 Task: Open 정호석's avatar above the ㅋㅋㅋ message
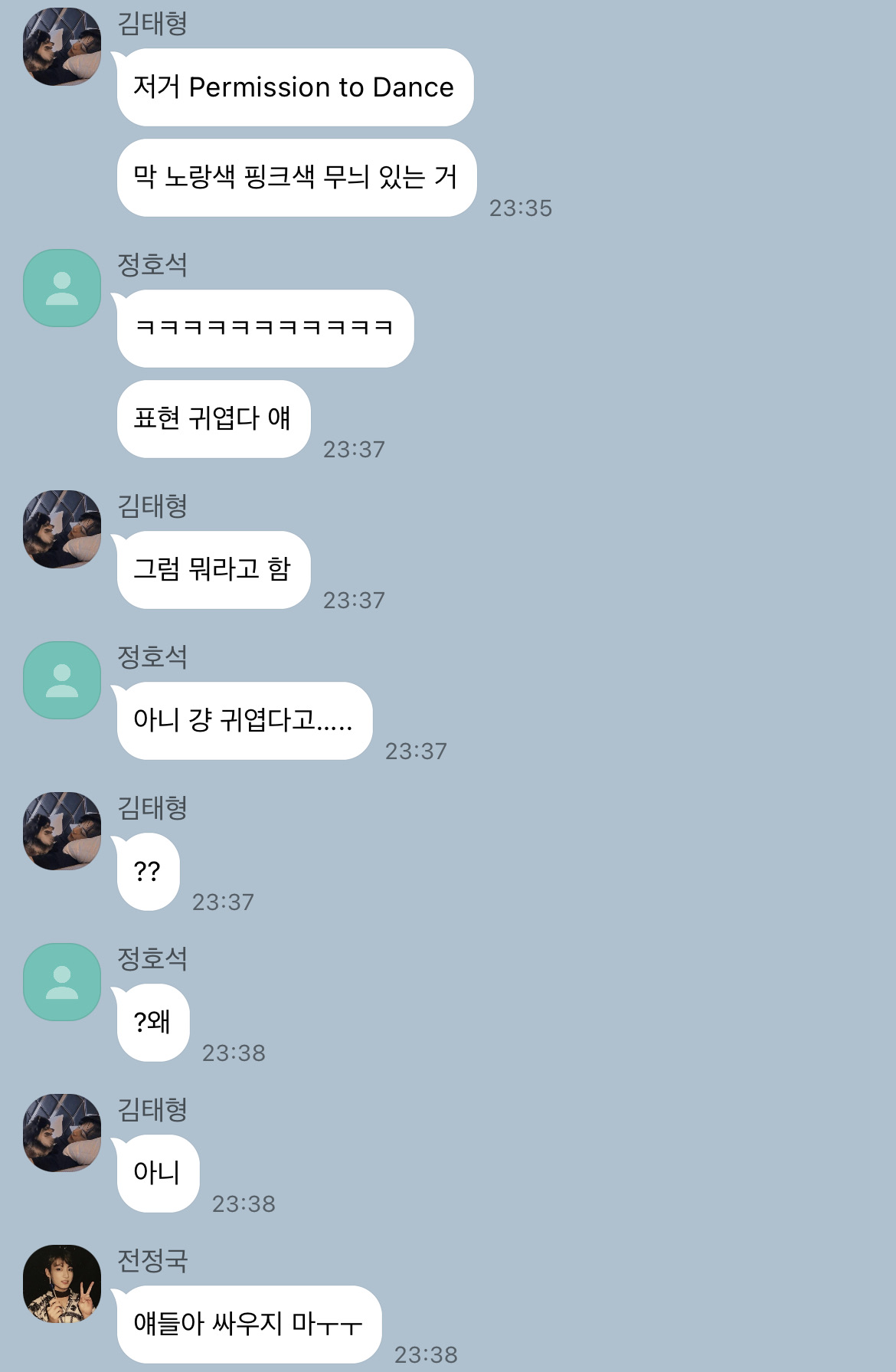tap(62, 288)
